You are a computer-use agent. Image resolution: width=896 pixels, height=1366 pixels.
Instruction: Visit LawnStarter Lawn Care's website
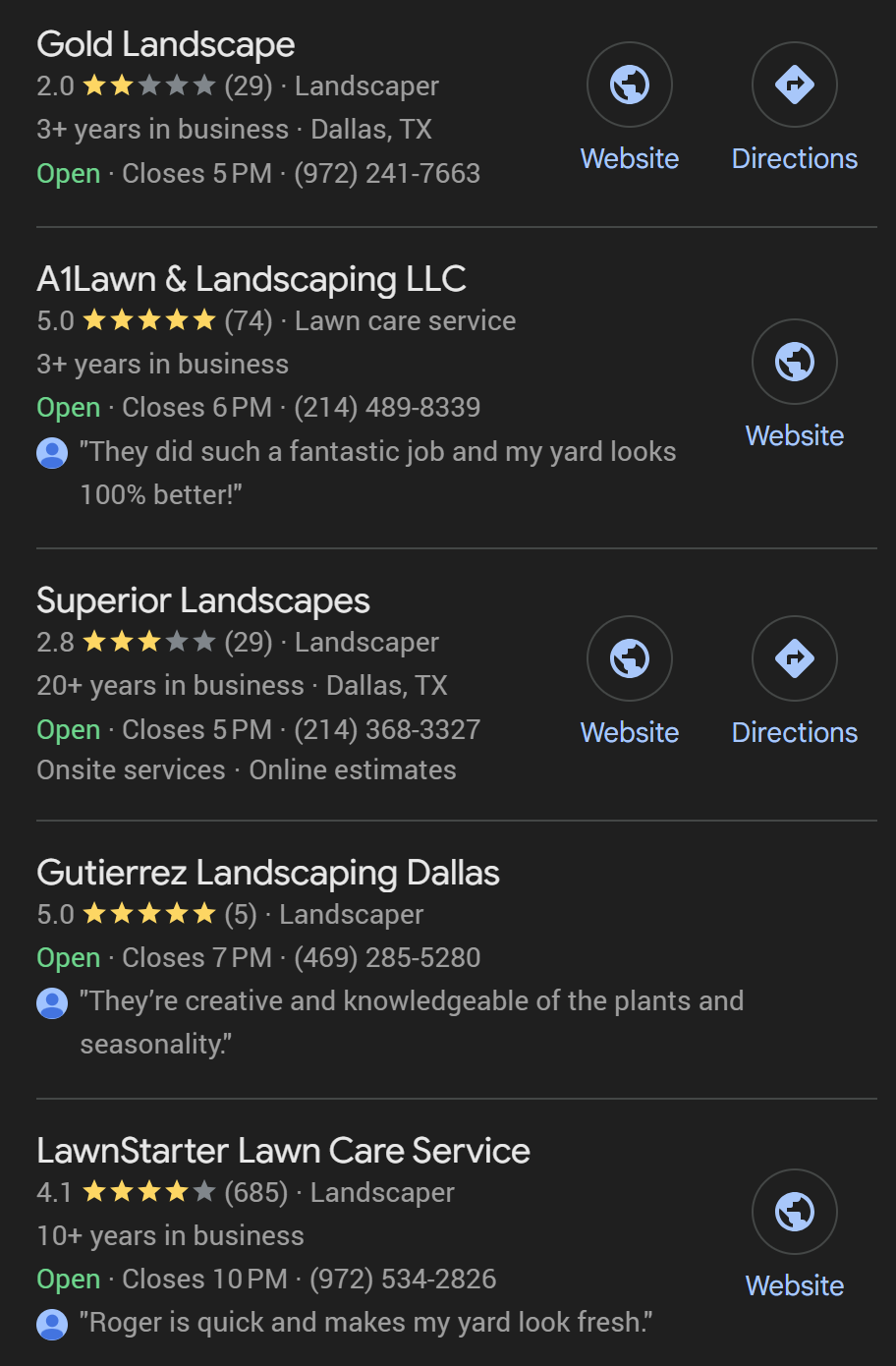click(794, 1213)
